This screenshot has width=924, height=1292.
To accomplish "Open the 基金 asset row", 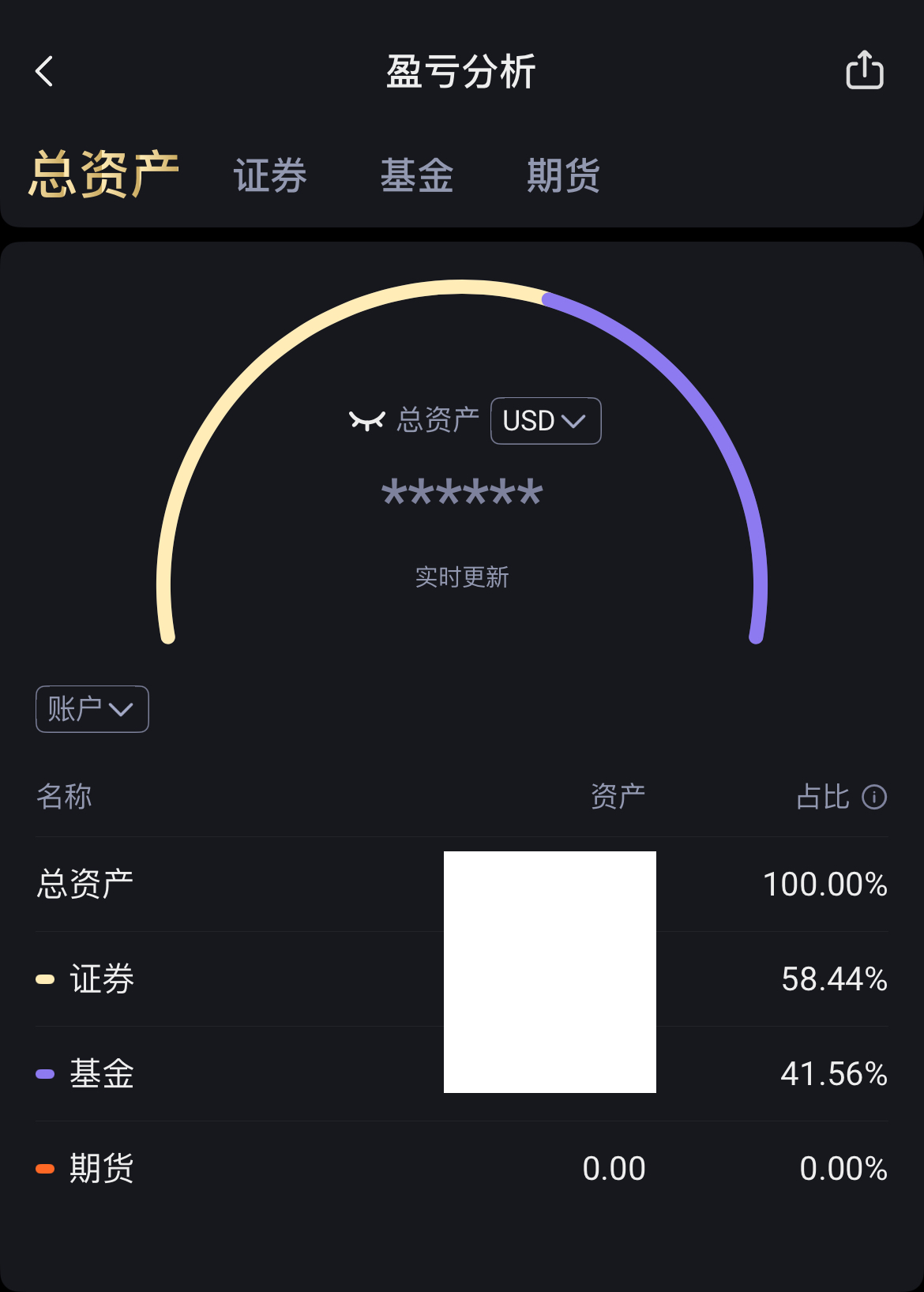I will point(103,1074).
